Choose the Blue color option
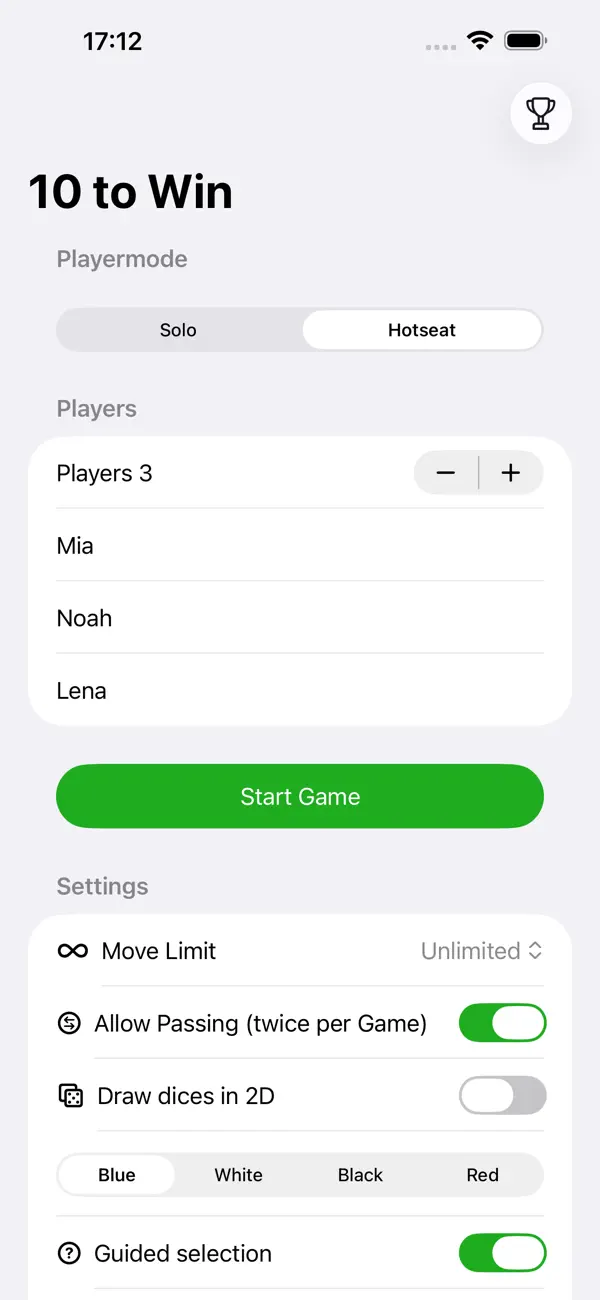This screenshot has width=600, height=1300. (x=117, y=1175)
